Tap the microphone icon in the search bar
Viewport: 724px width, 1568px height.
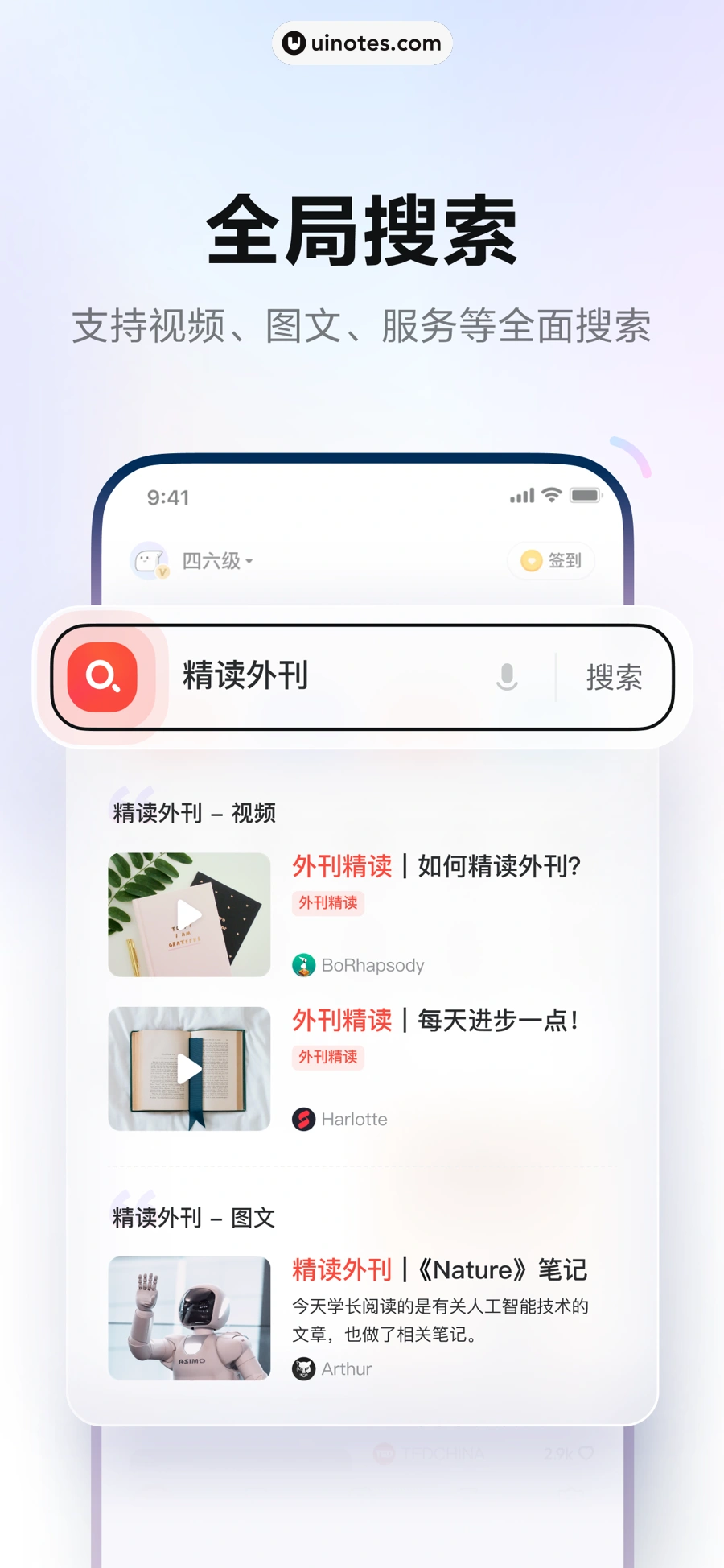507,677
